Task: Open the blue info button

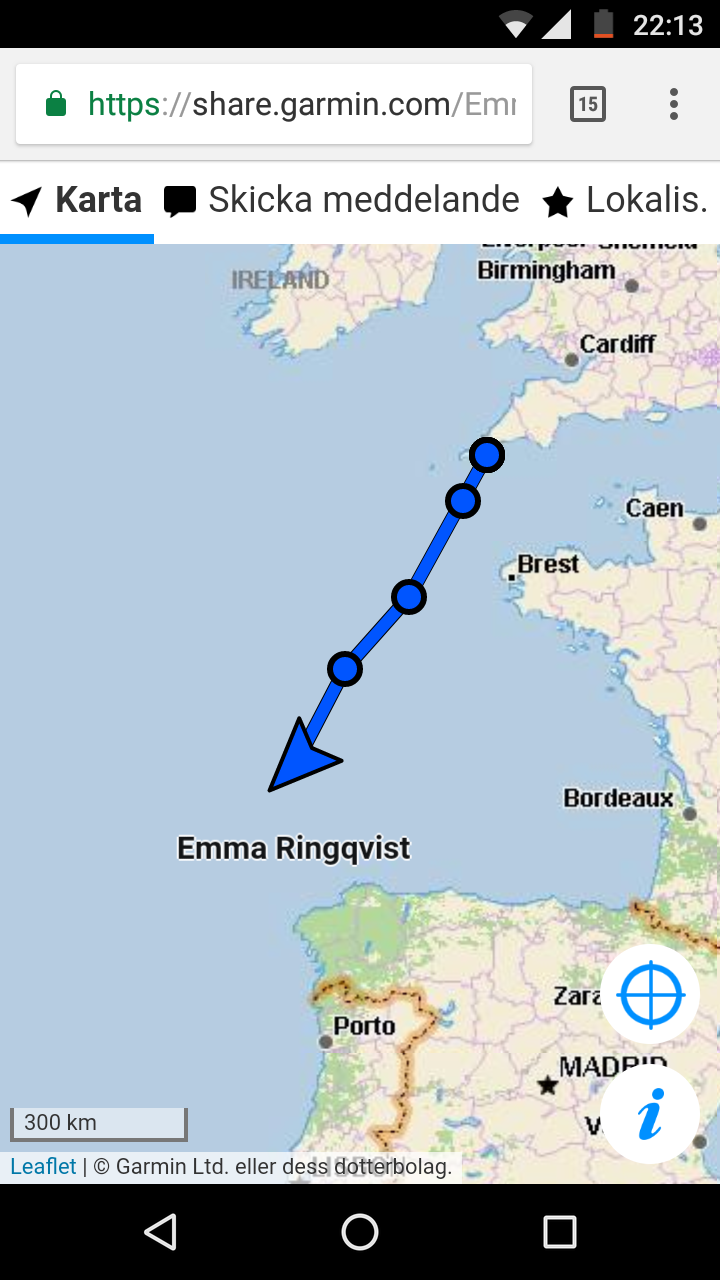Action: (x=650, y=1113)
